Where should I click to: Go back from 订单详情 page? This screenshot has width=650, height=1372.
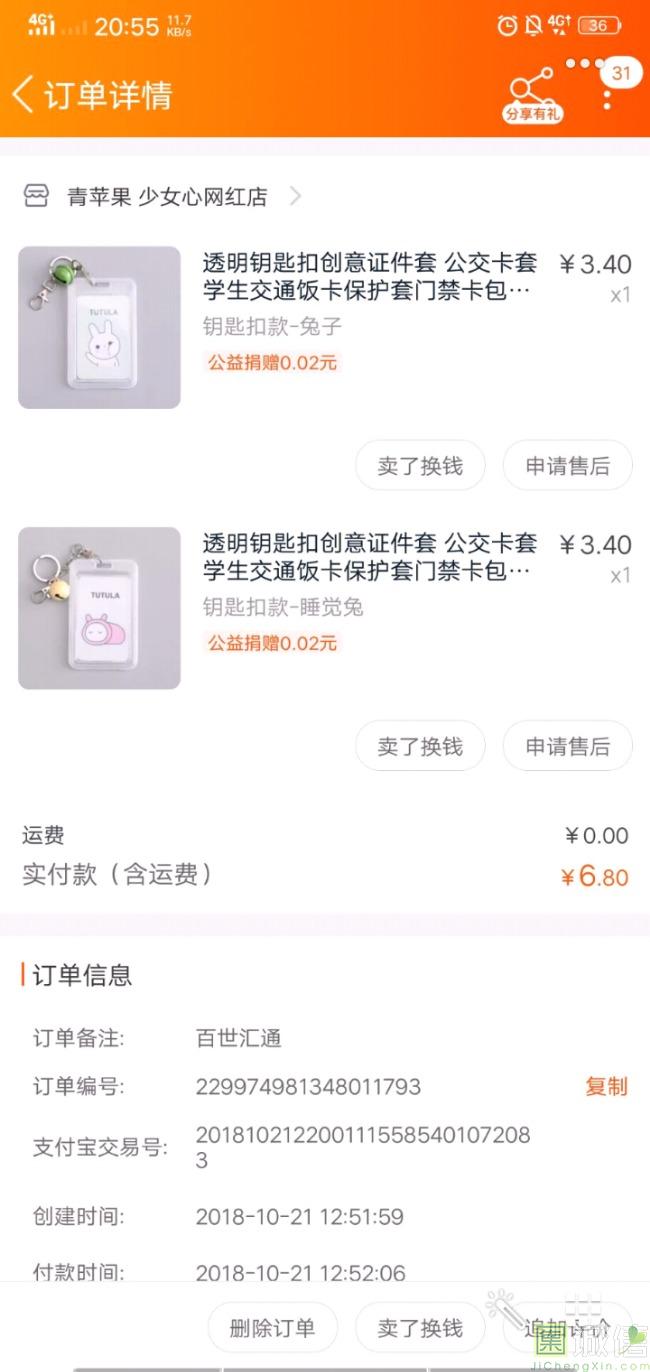[x=24, y=94]
